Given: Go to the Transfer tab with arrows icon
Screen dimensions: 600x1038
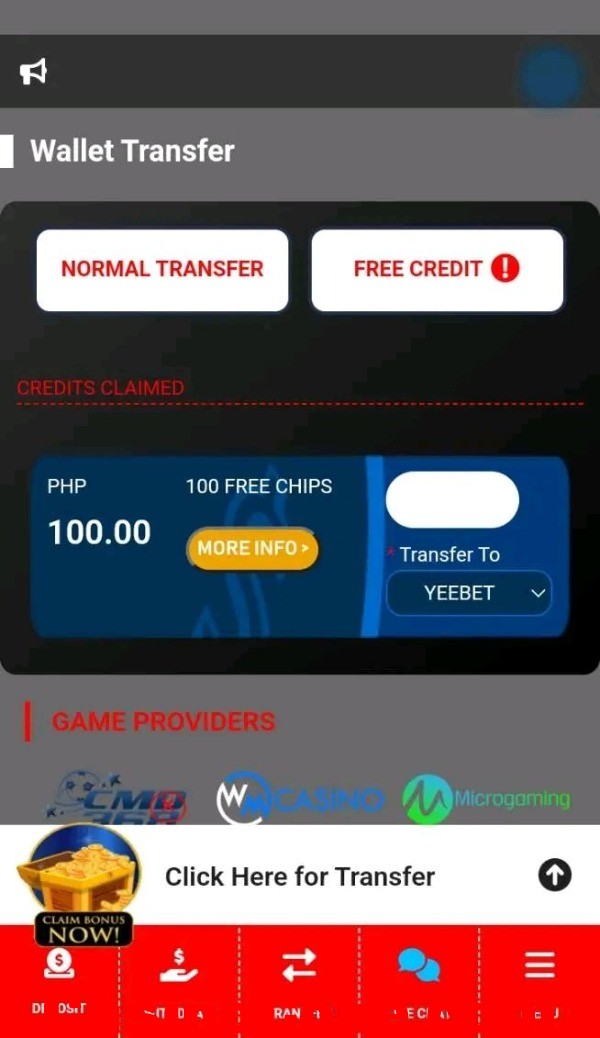Looking at the screenshot, I should point(298,981).
